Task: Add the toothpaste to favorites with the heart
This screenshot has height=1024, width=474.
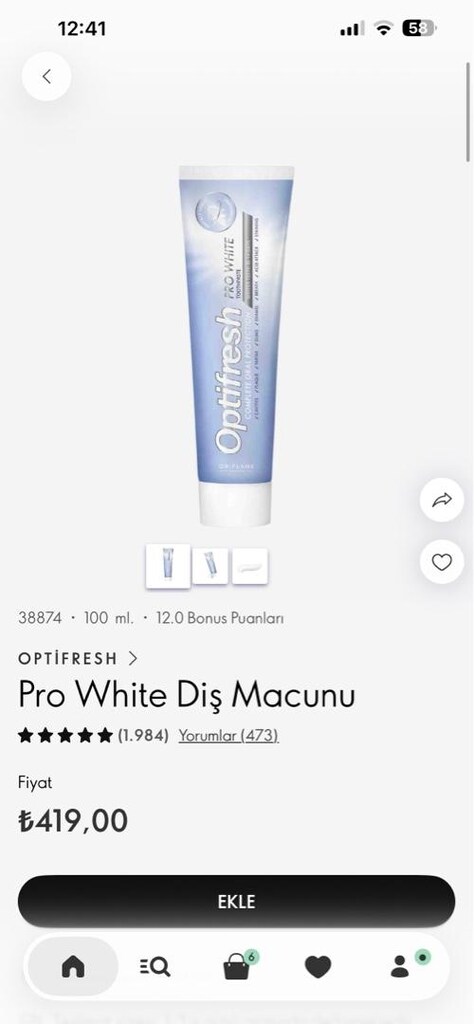Action: [442, 562]
